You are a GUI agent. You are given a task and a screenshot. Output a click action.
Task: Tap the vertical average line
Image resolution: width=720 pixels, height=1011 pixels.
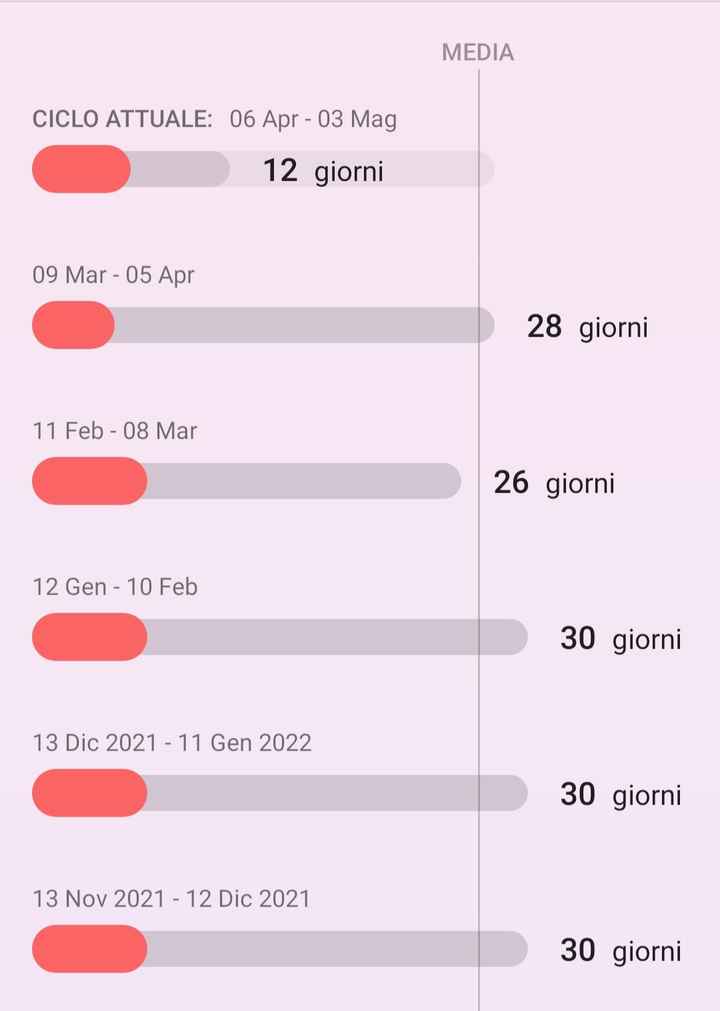(x=479, y=500)
